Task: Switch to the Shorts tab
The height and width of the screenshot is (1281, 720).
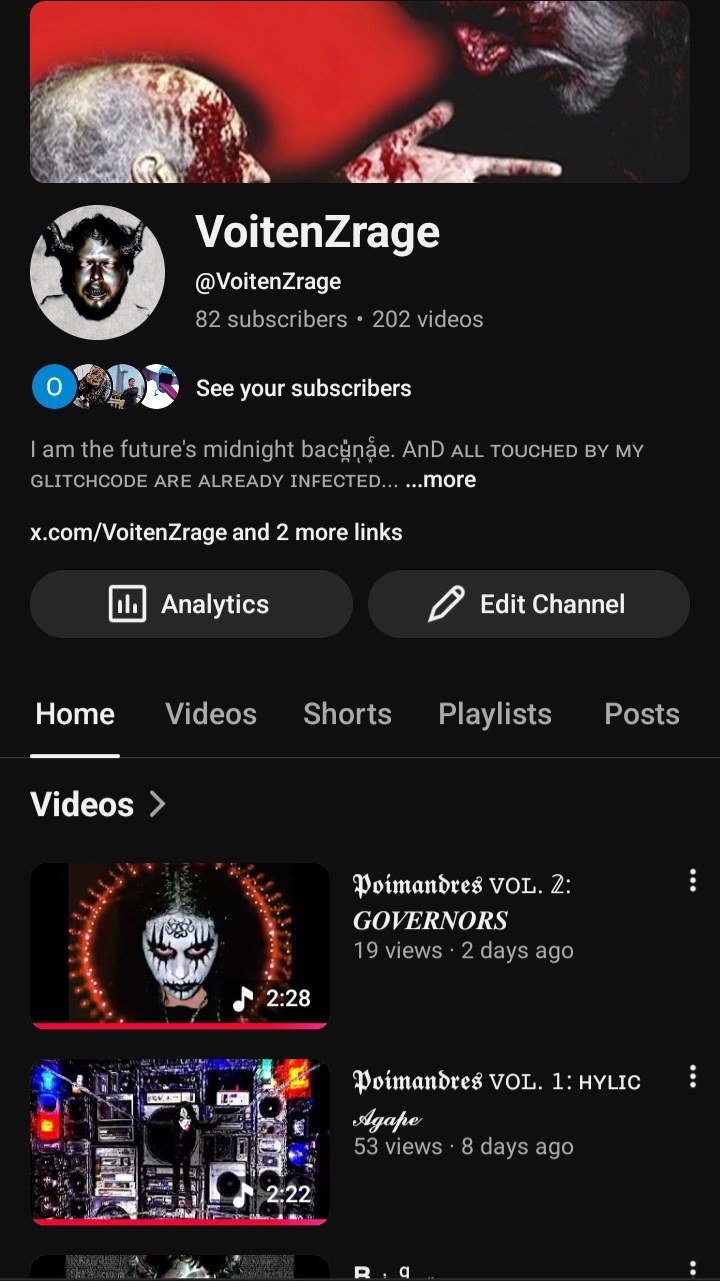Action: pos(347,714)
